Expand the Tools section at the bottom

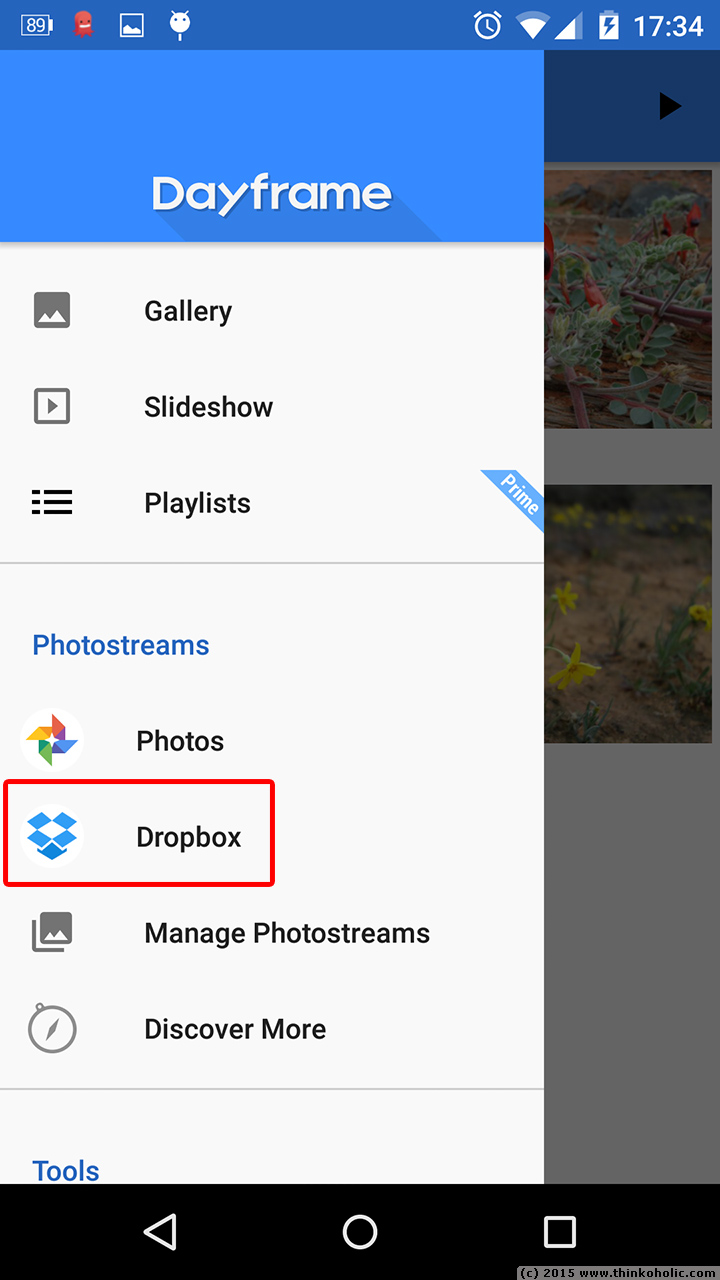pyautogui.click(x=65, y=1170)
